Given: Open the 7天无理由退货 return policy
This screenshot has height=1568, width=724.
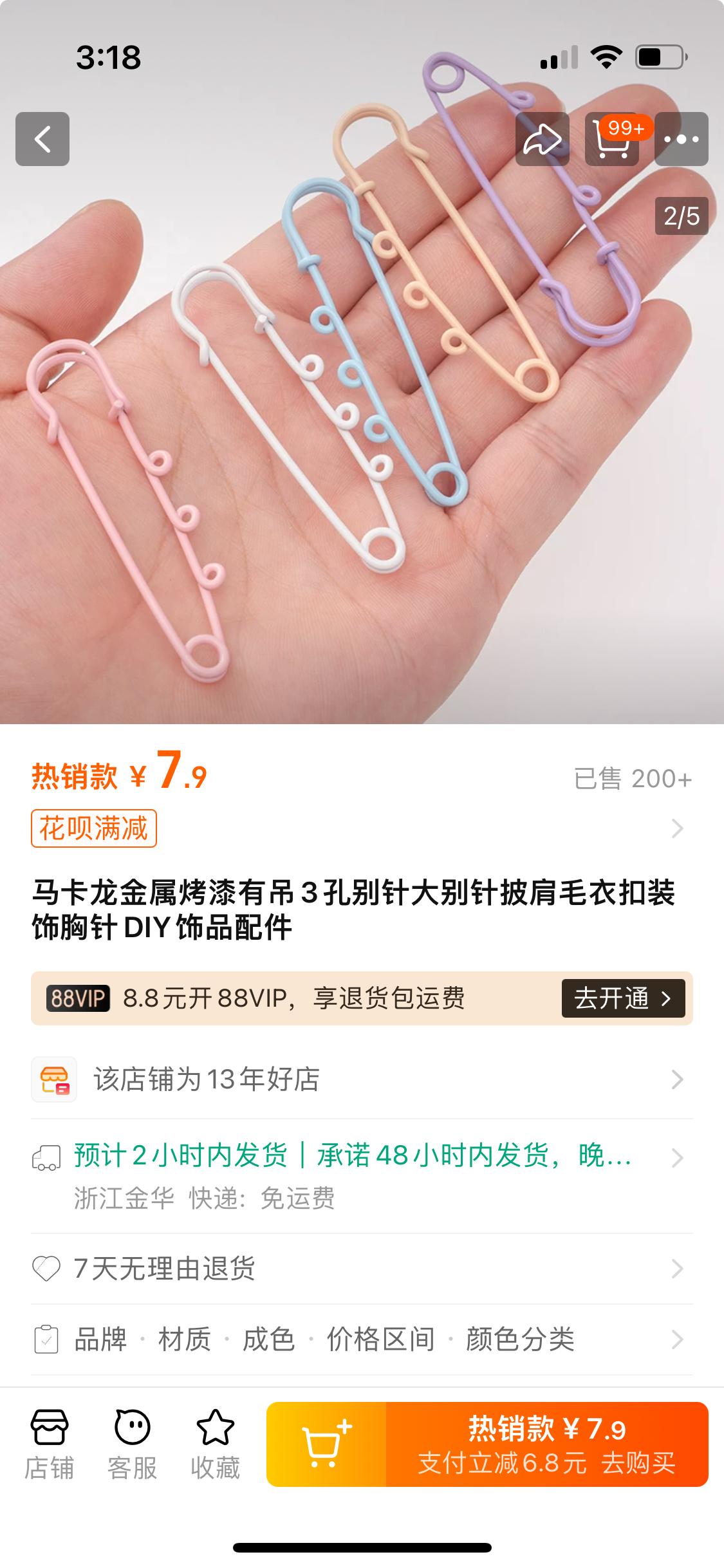Looking at the screenshot, I should pyautogui.click(x=360, y=1269).
